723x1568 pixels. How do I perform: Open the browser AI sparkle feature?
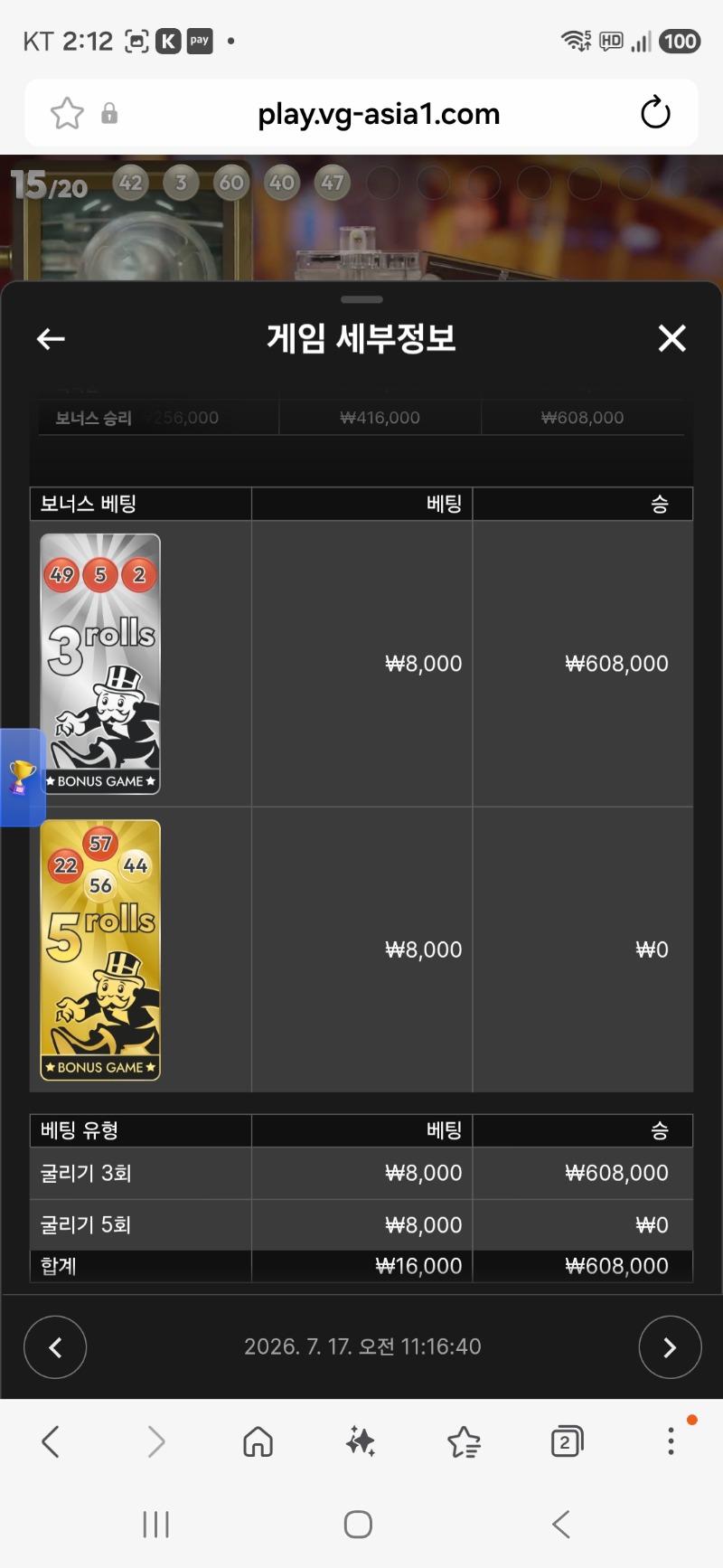click(x=361, y=1441)
